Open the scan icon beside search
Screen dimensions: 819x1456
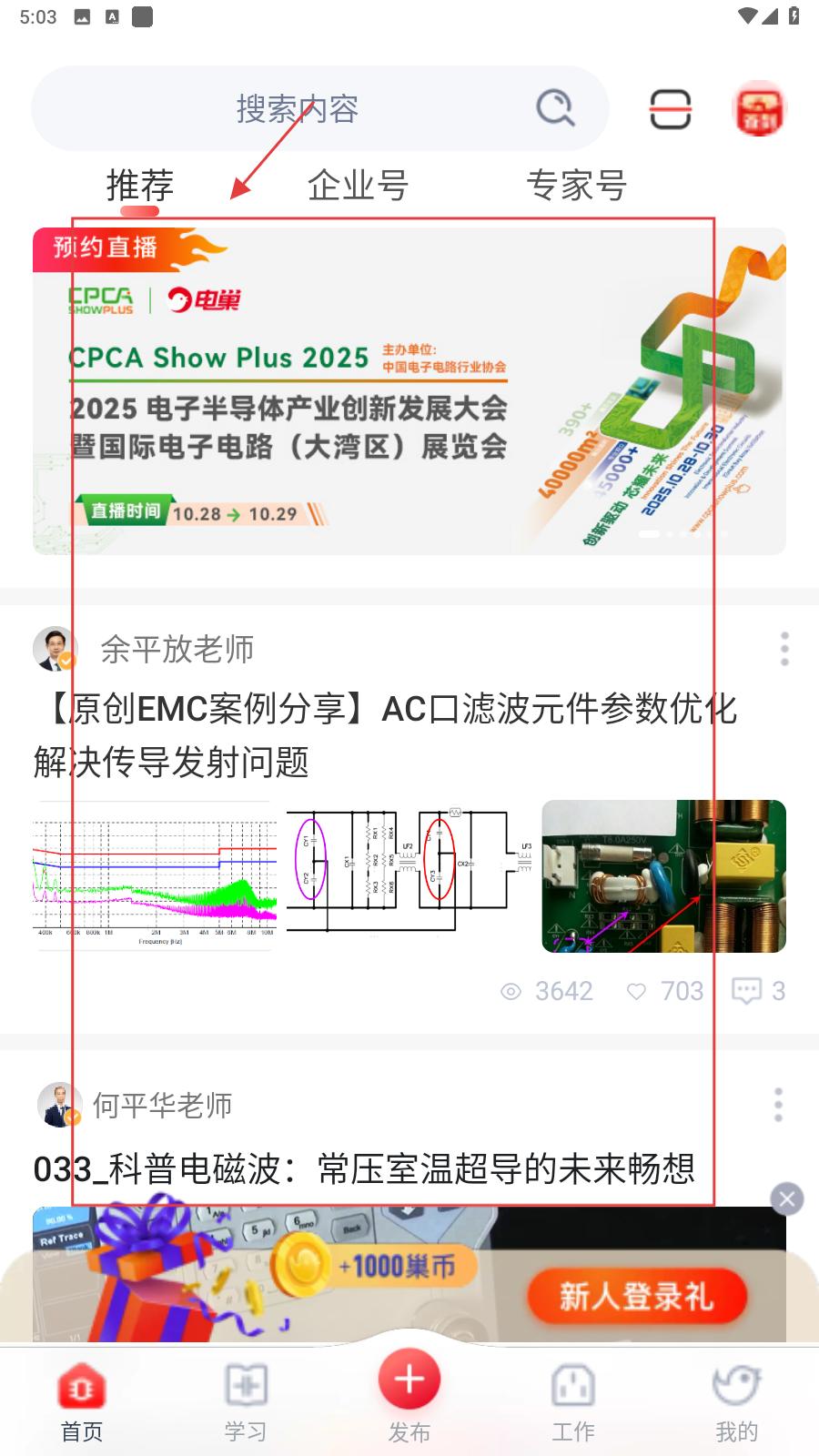670,109
